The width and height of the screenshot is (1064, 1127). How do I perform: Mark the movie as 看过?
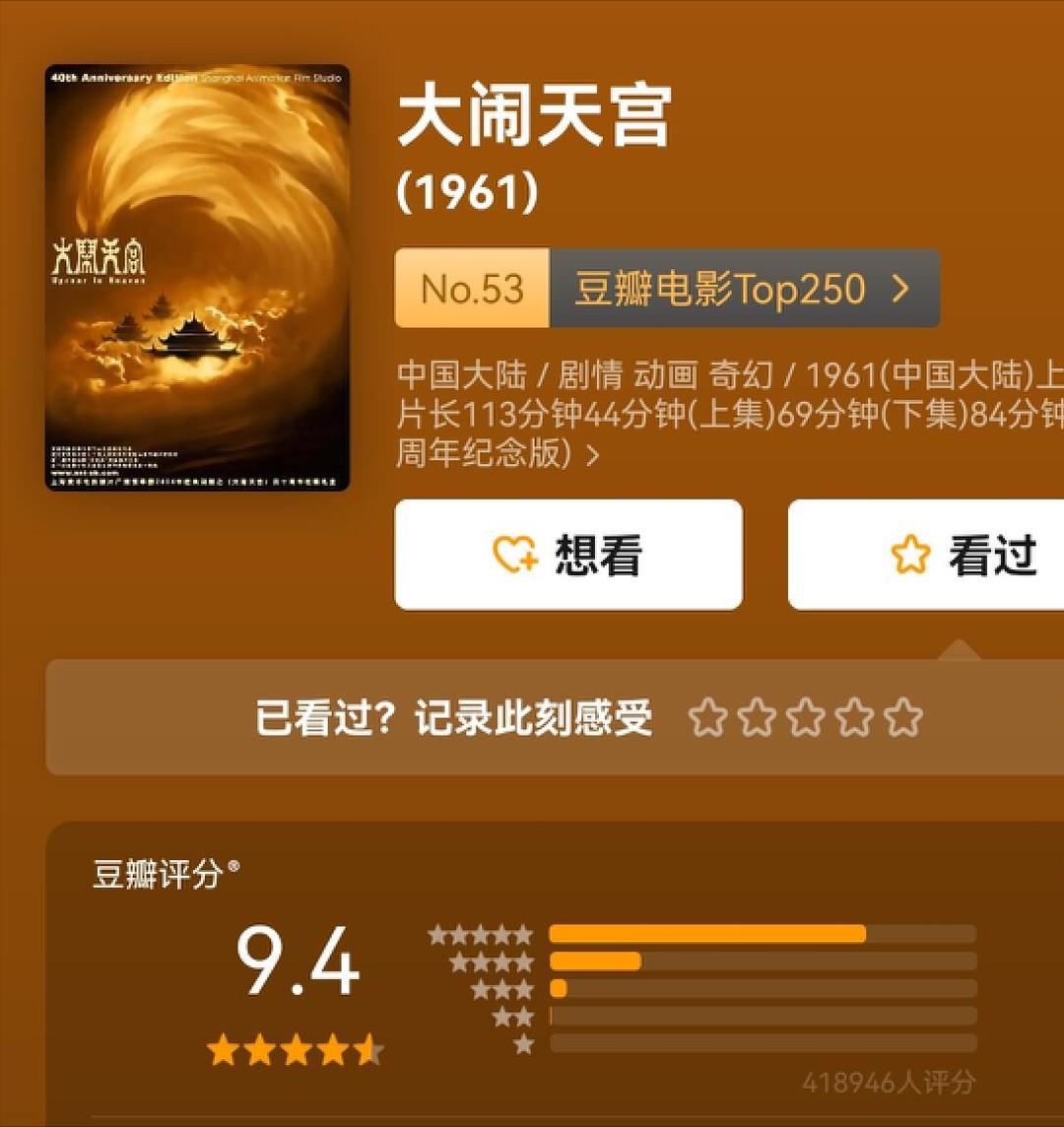(926, 555)
